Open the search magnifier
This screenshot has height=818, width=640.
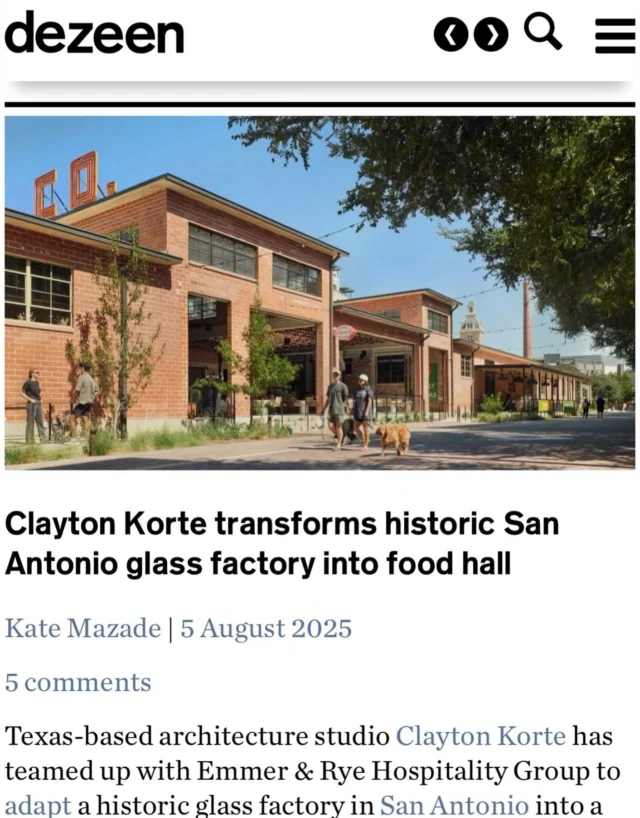click(543, 33)
